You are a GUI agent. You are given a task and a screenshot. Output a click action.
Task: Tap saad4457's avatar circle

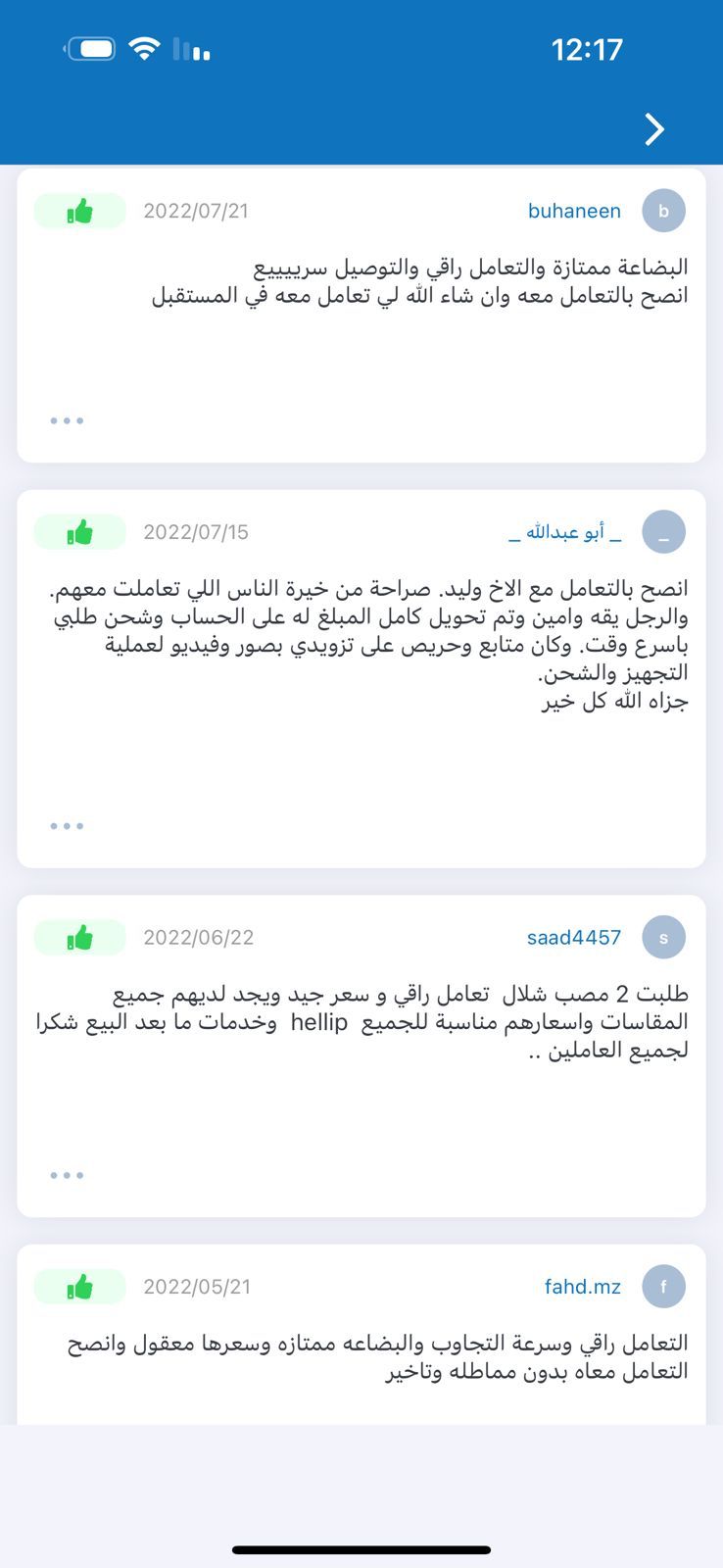[x=663, y=938]
